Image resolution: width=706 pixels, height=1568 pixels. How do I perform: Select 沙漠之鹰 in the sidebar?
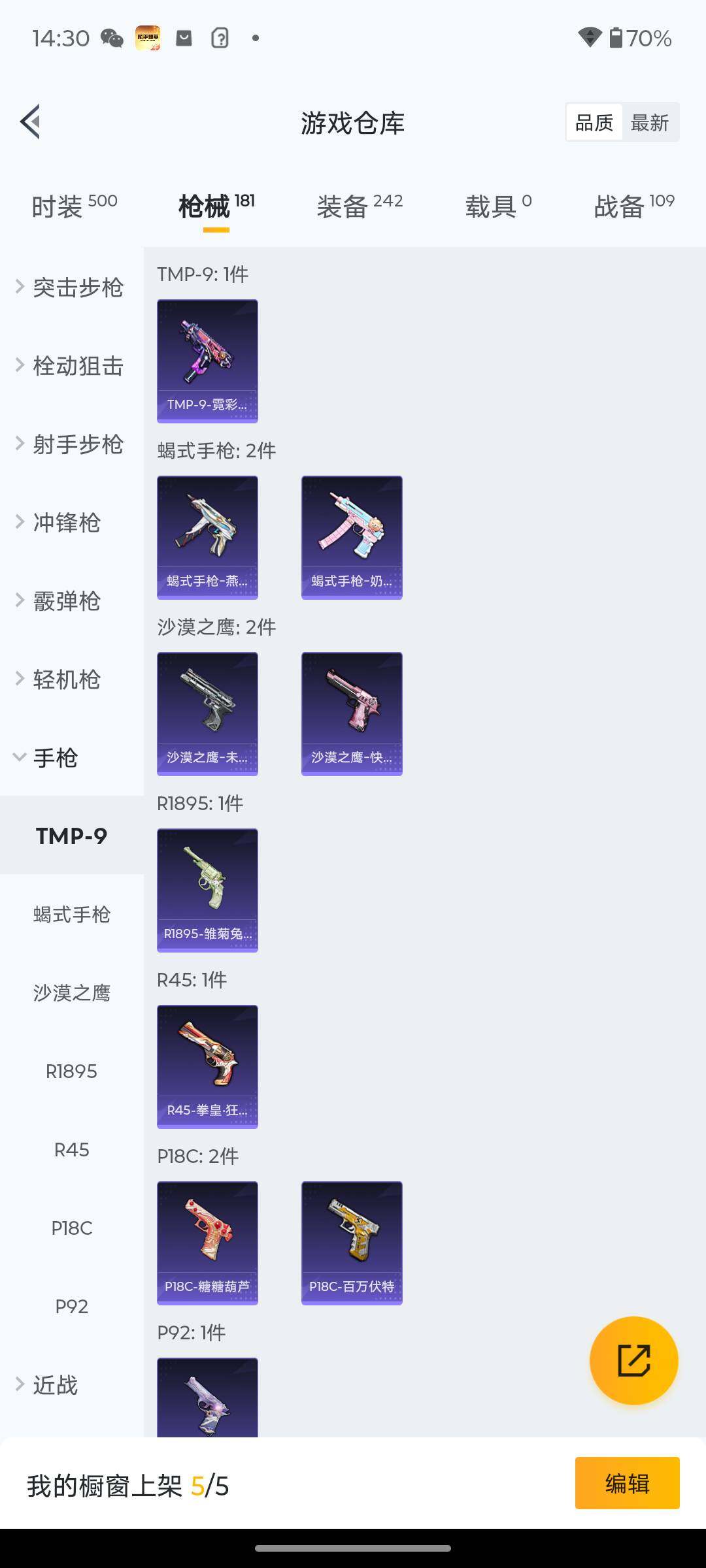[x=72, y=993]
